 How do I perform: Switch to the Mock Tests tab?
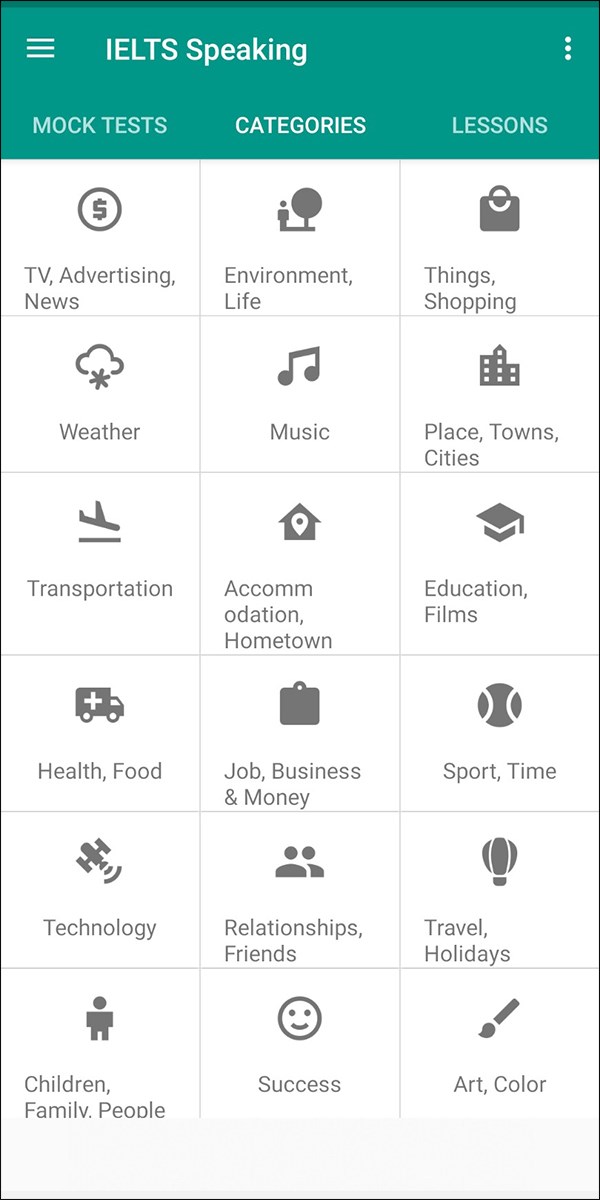(100, 126)
